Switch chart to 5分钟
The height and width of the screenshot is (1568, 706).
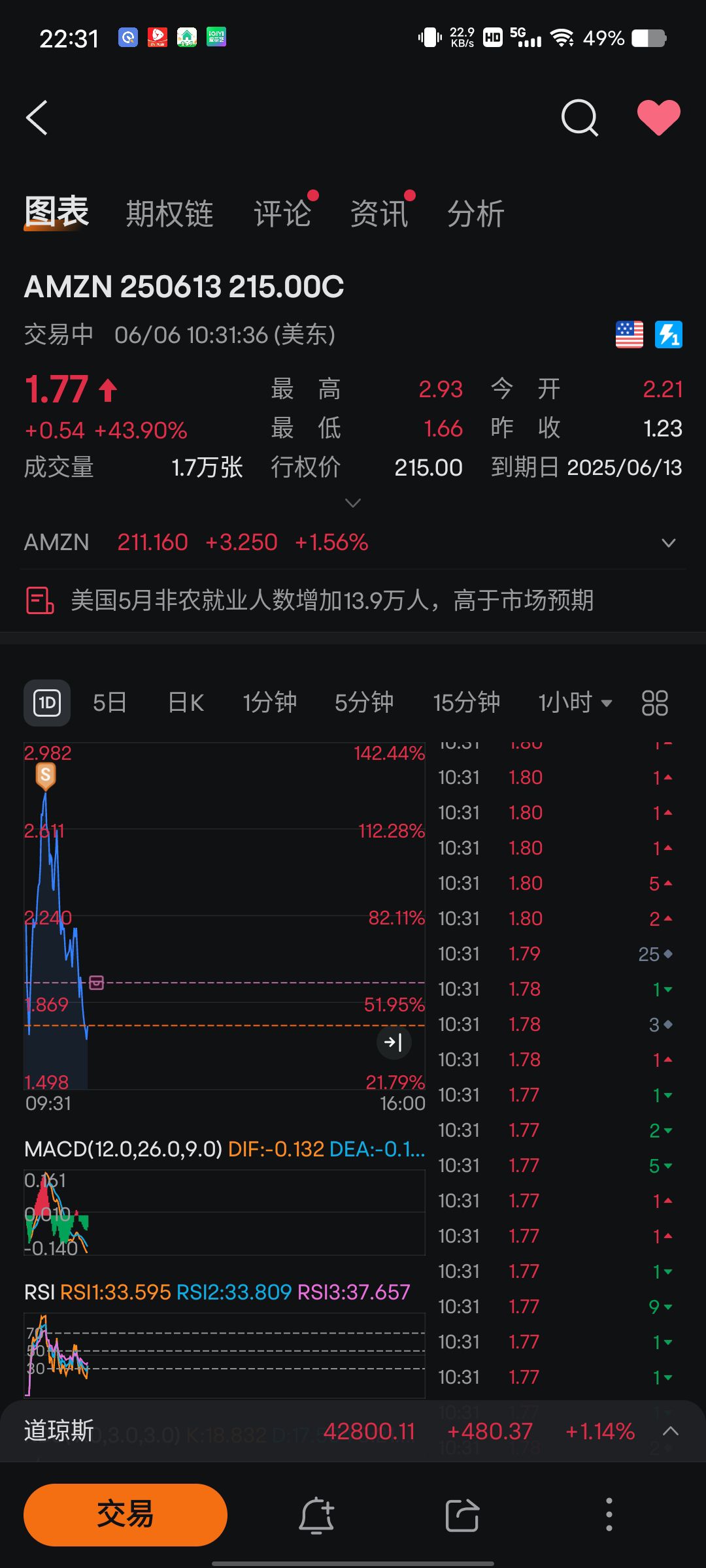click(364, 703)
